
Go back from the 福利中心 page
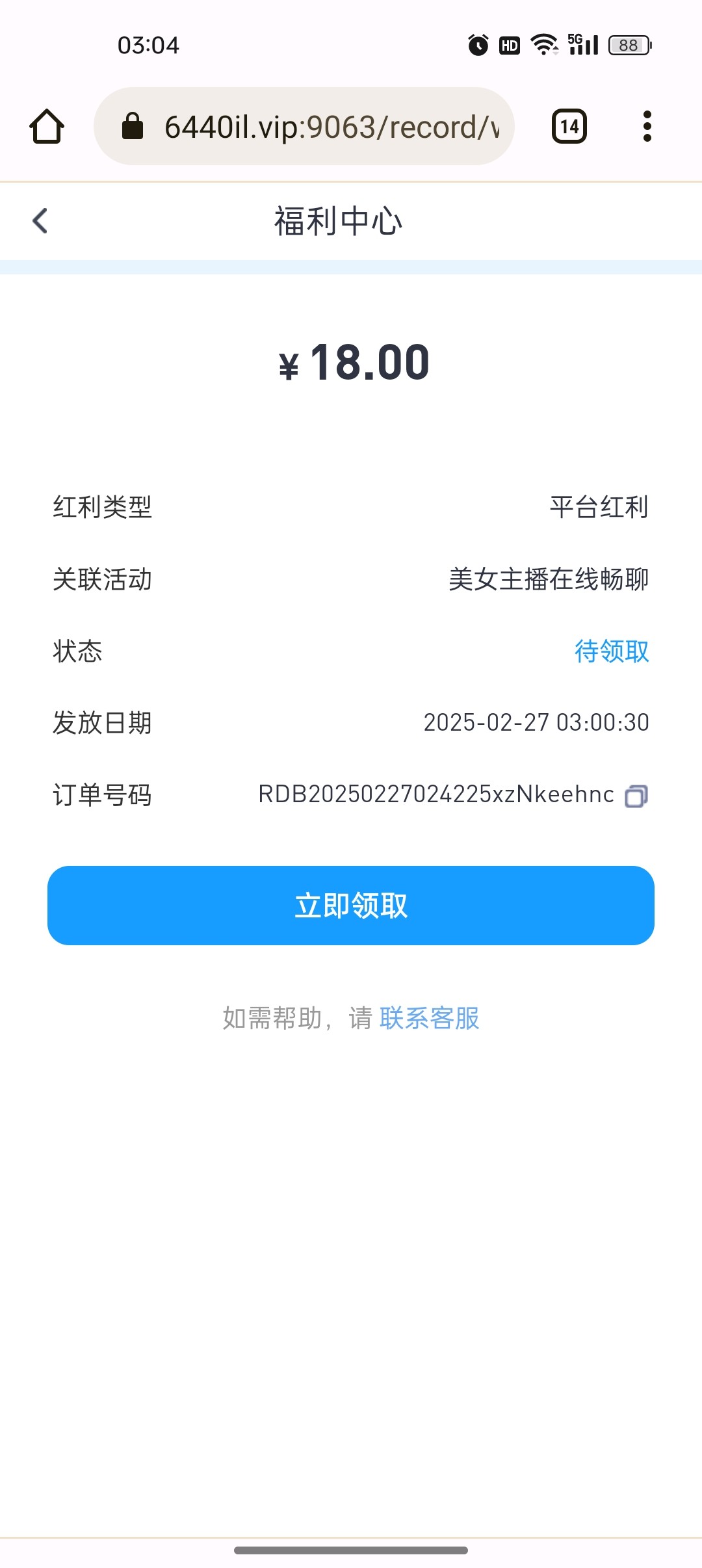[40, 220]
